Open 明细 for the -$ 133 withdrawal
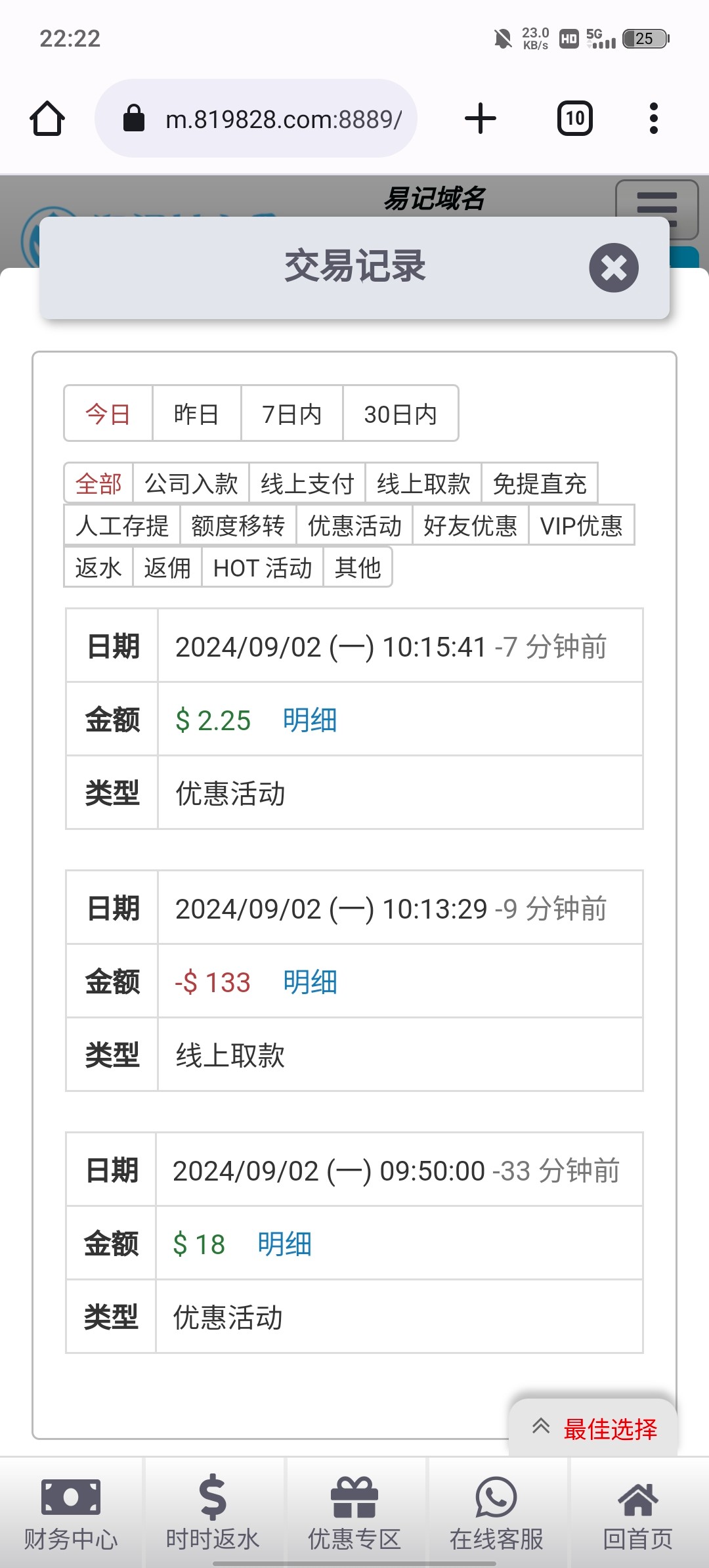The width and height of the screenshot is (709, 1568). [x=310, y=982]
